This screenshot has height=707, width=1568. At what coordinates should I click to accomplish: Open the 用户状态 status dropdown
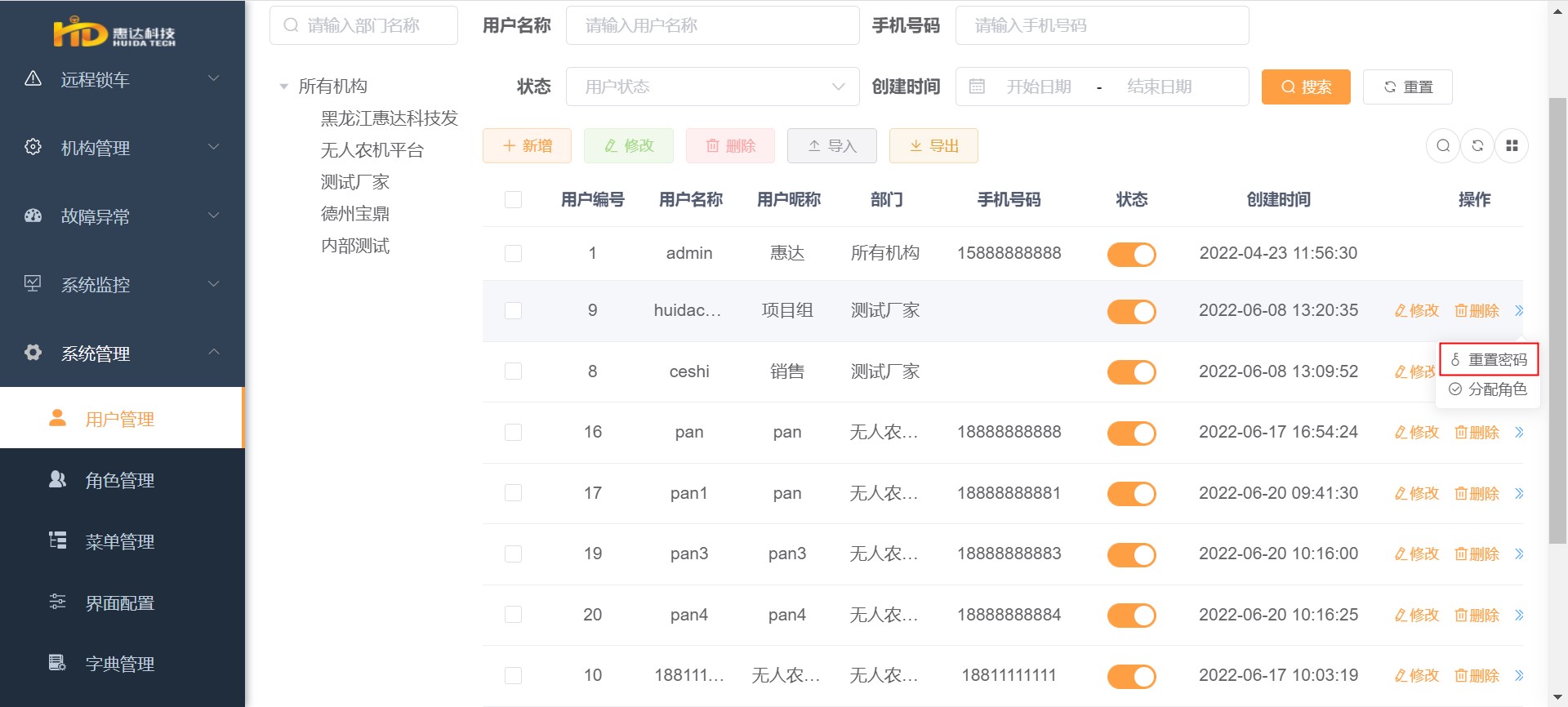(712, 87)
